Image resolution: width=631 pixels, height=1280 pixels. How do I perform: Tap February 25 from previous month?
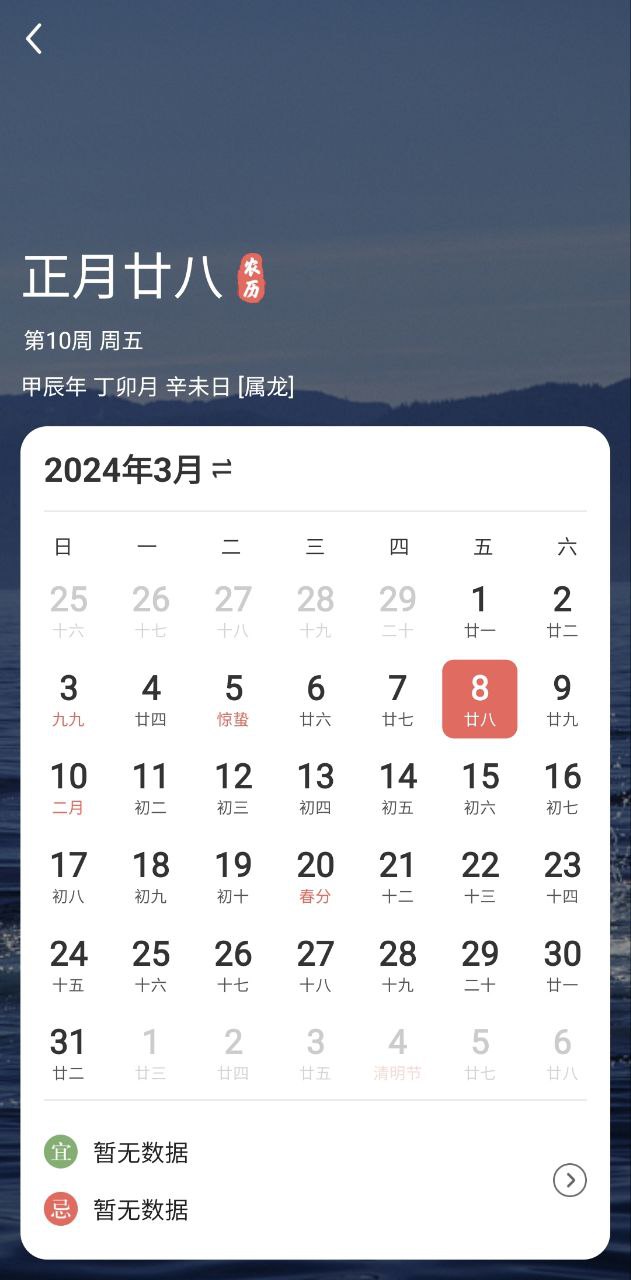pyautogui.click(x=68, y=610)
